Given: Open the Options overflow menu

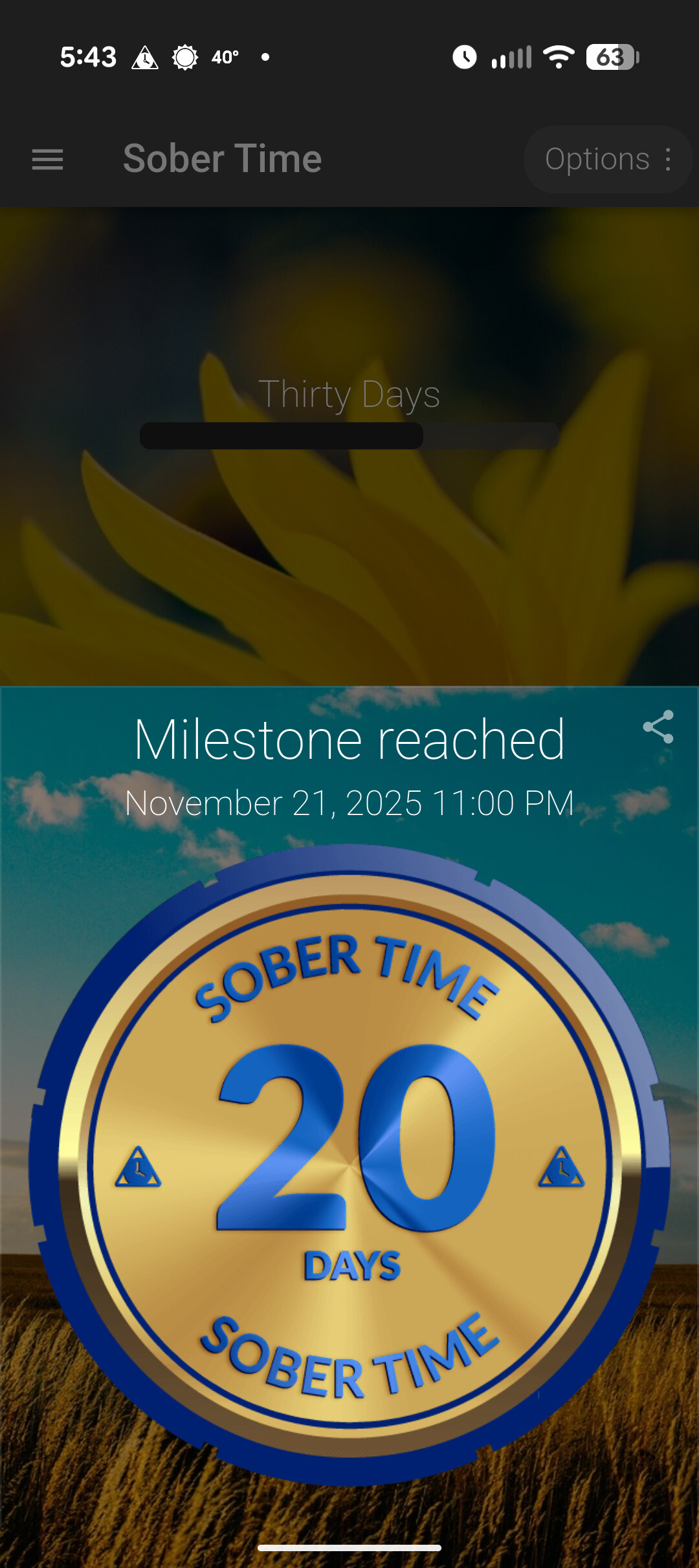Looking at the screenshot, I should [608, 159].
